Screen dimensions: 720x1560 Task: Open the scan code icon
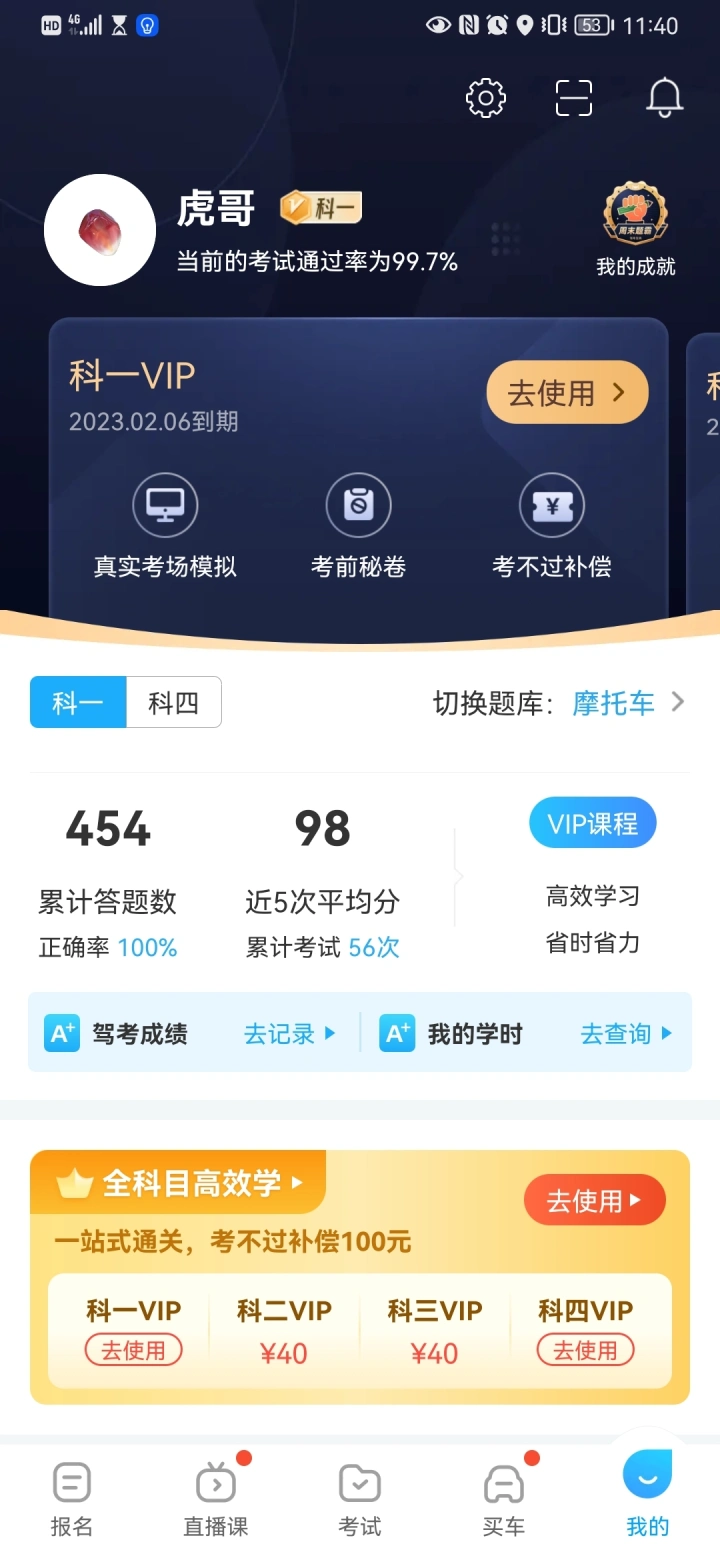click(x=574, y=98)
